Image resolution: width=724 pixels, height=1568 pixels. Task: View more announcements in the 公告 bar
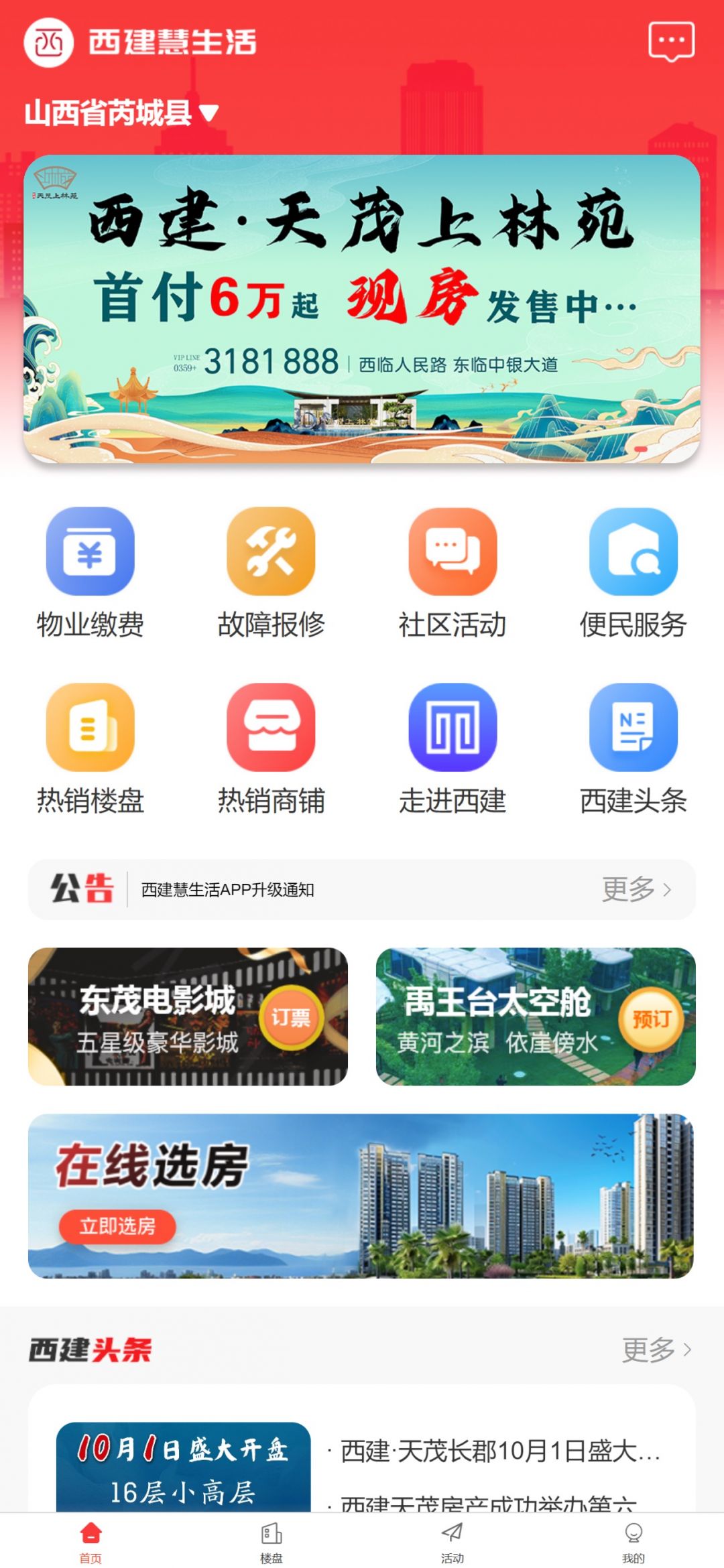pos(636,889)
